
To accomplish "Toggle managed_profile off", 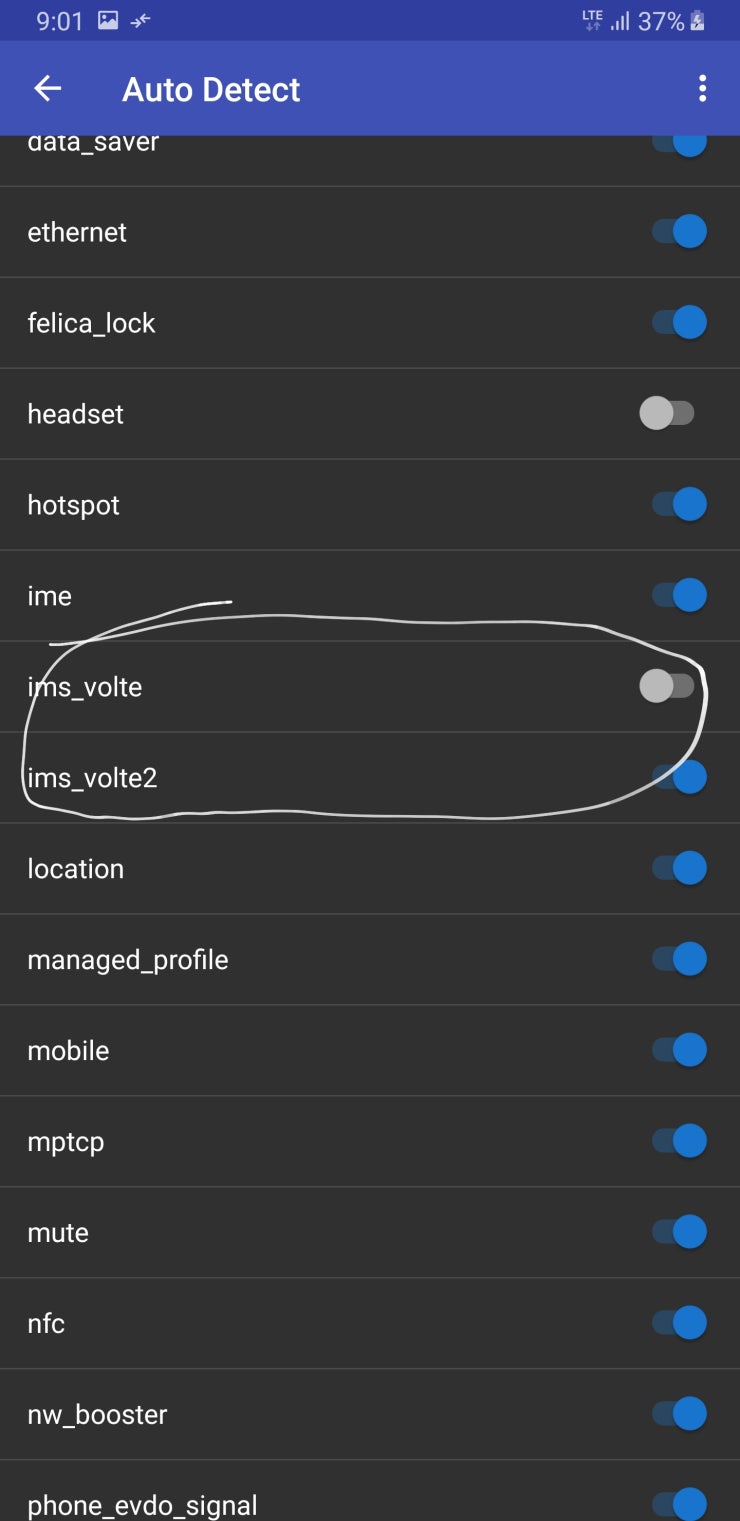I will pos(680,959).
